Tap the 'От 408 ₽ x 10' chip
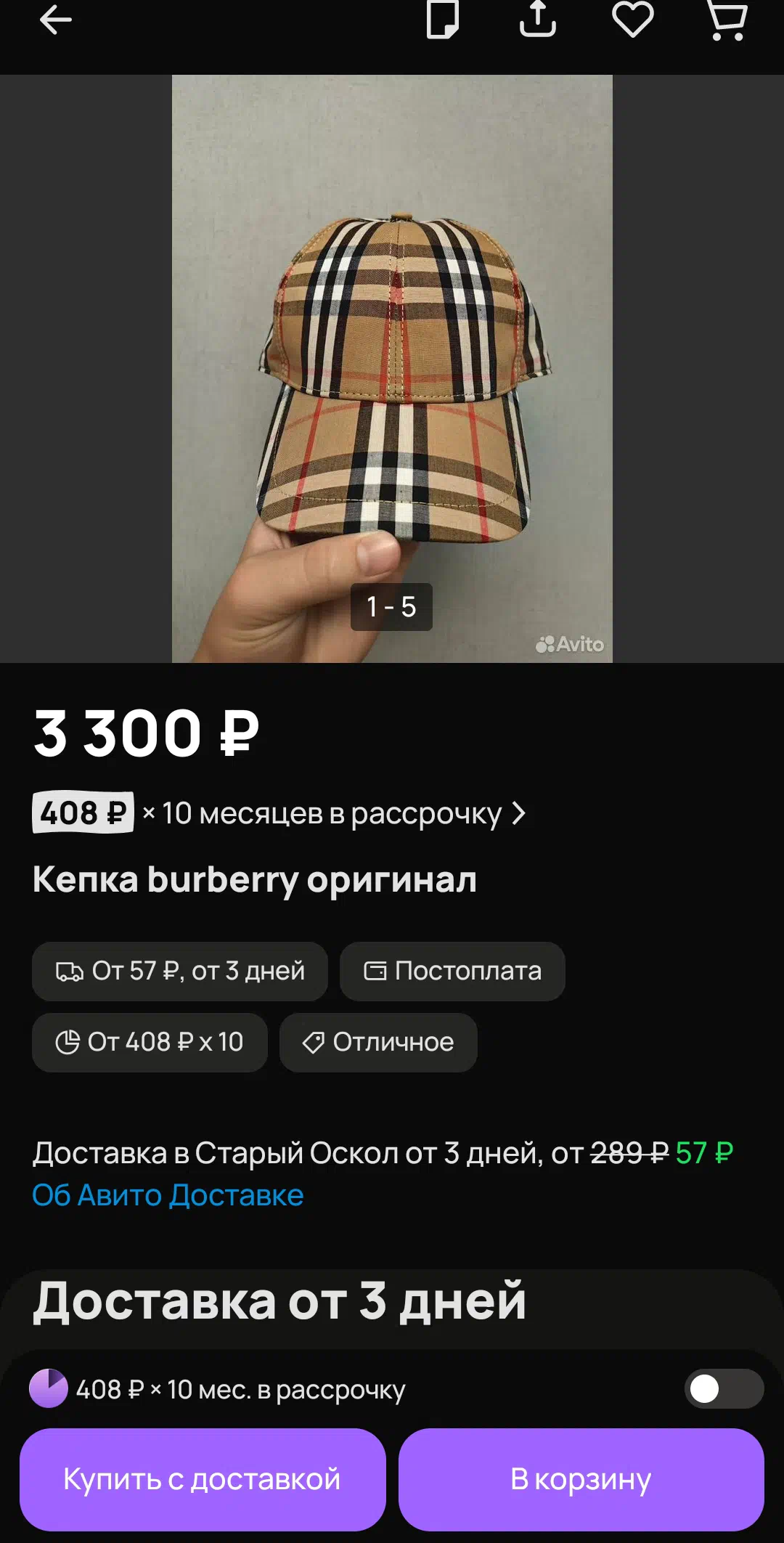Image resolution: width=784 pixels, height=1543 pixels. coord(150,1043)
